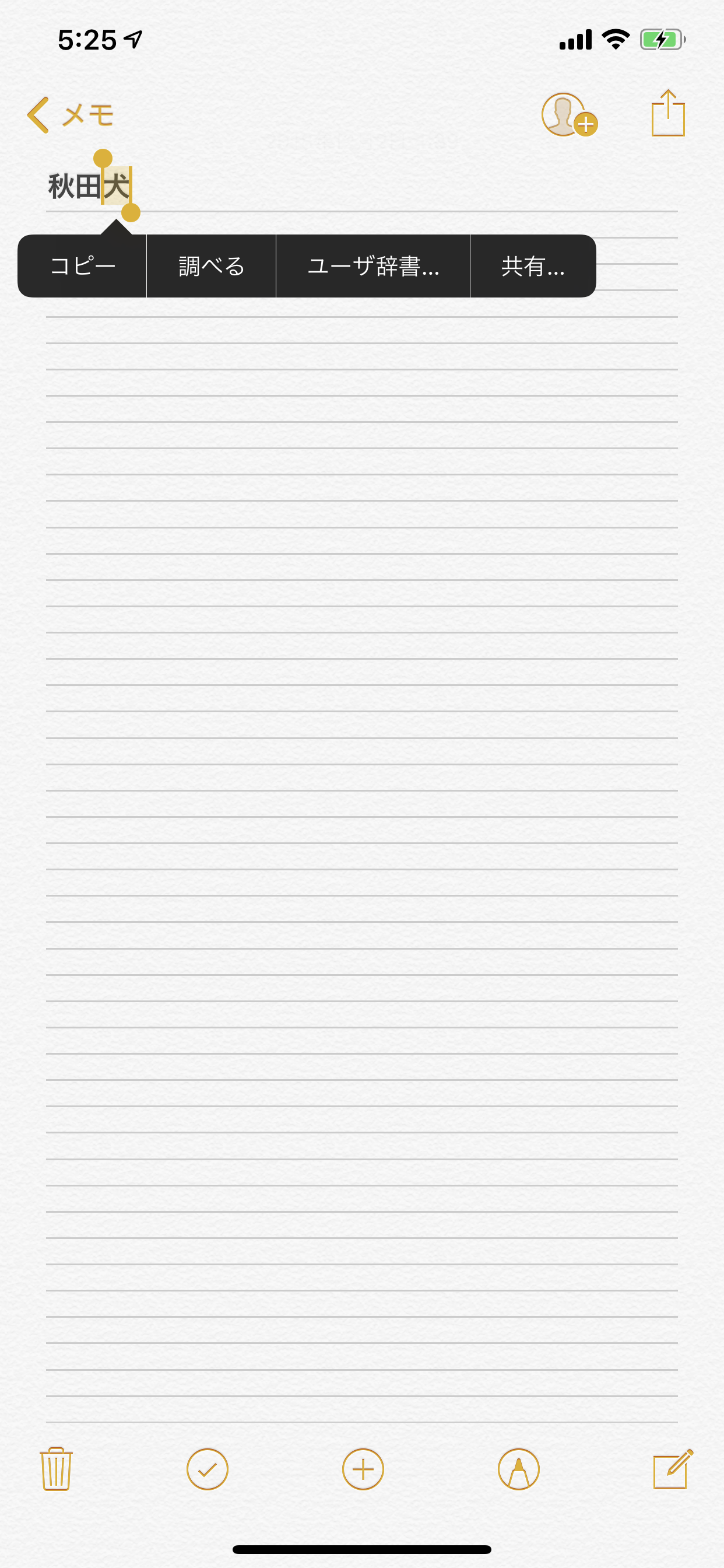Compose a new note
This screenshot has width=724, height=1568.
[x=672, y=1469]
